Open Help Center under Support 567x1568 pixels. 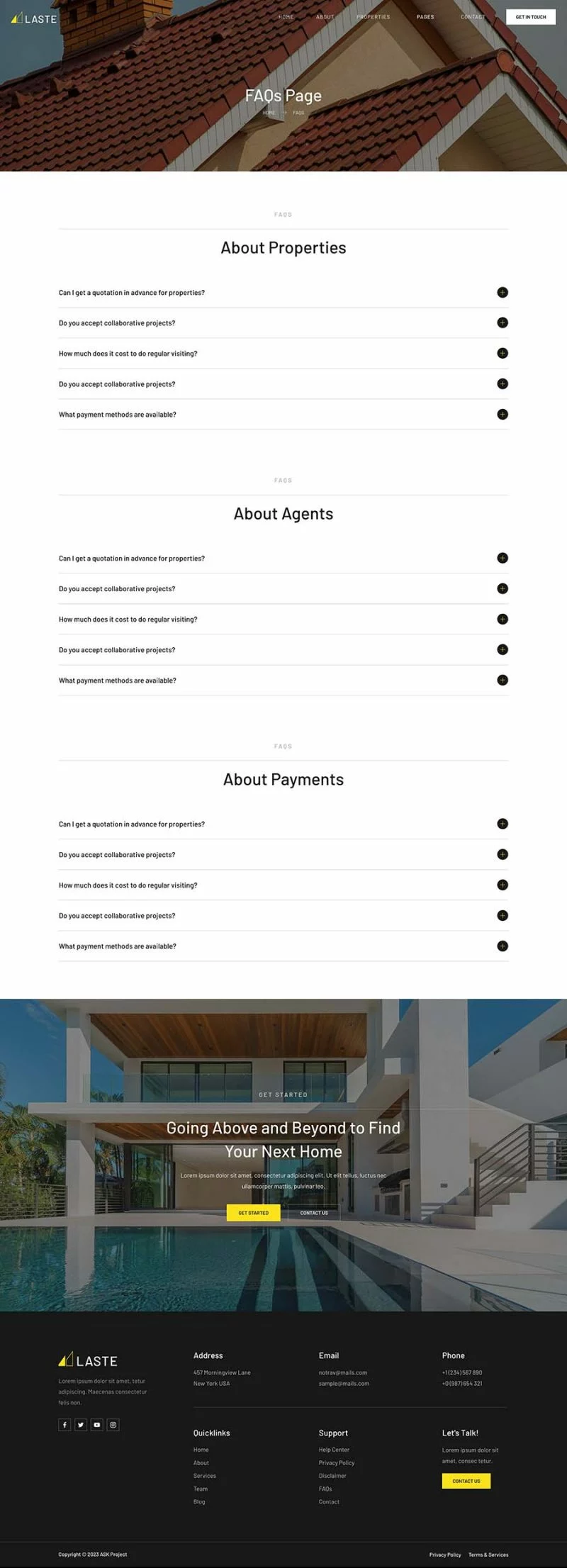334,1450
